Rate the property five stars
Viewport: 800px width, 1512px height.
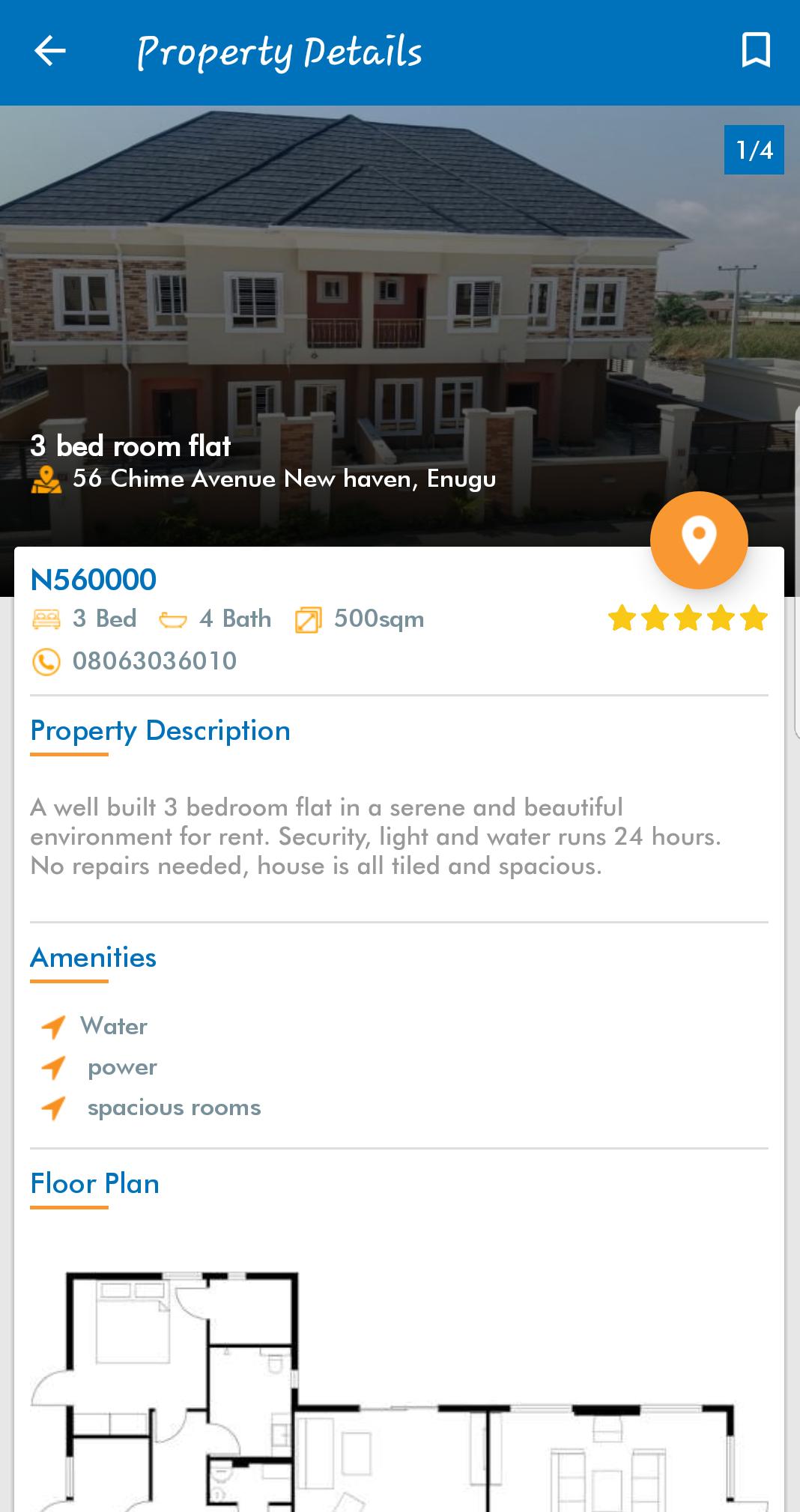tap(753, 619)
